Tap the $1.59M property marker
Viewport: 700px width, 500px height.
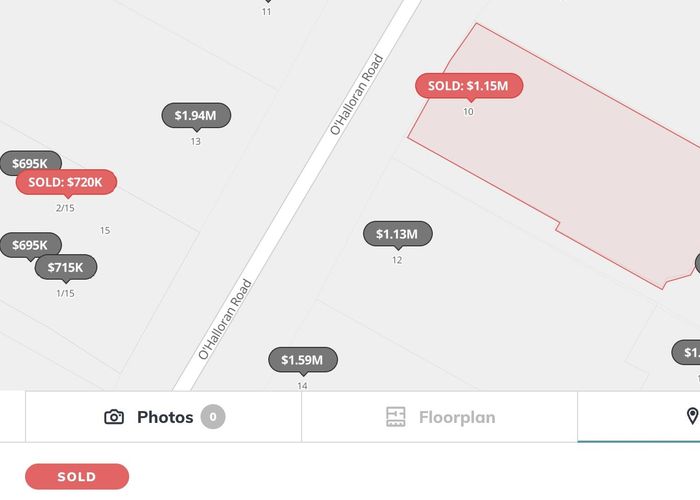tap(302, 360)
